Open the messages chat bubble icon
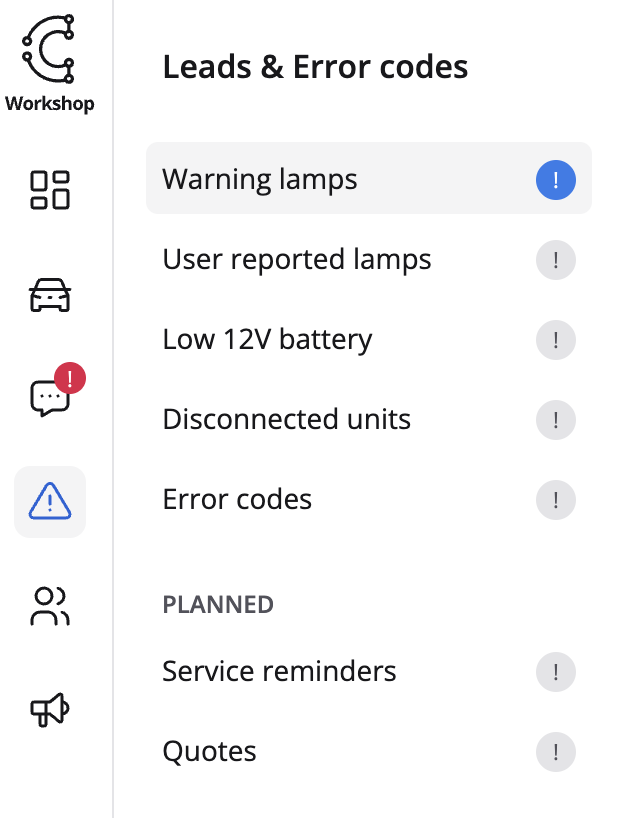Image resolution: width=618 pixels, height=818 pixels. pos(50,399)
